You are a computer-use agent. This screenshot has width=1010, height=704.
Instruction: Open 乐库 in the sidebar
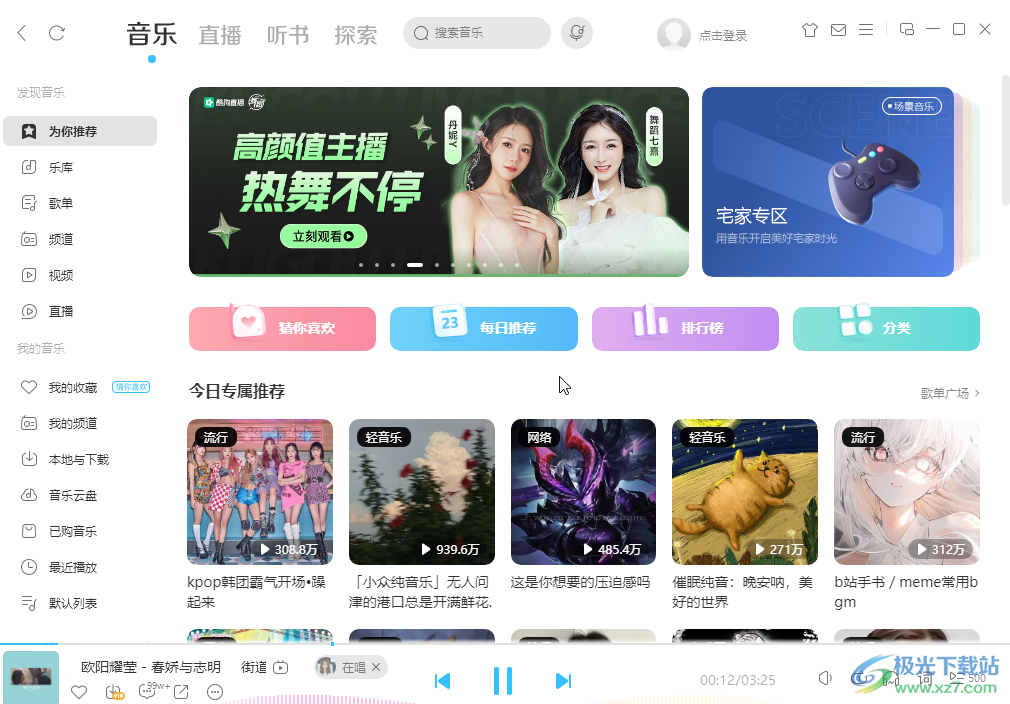coord(61,167)
